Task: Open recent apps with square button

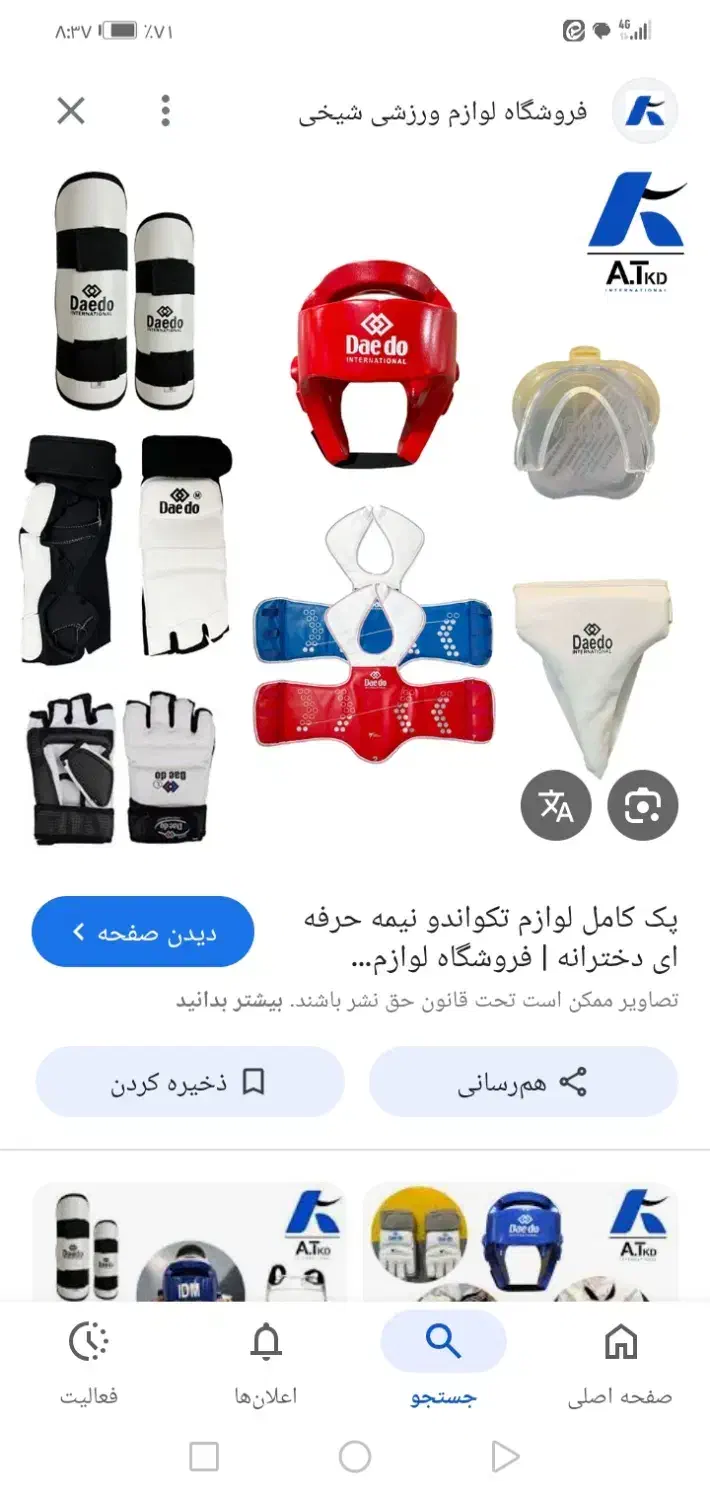Action: [x=204, y=1457]
